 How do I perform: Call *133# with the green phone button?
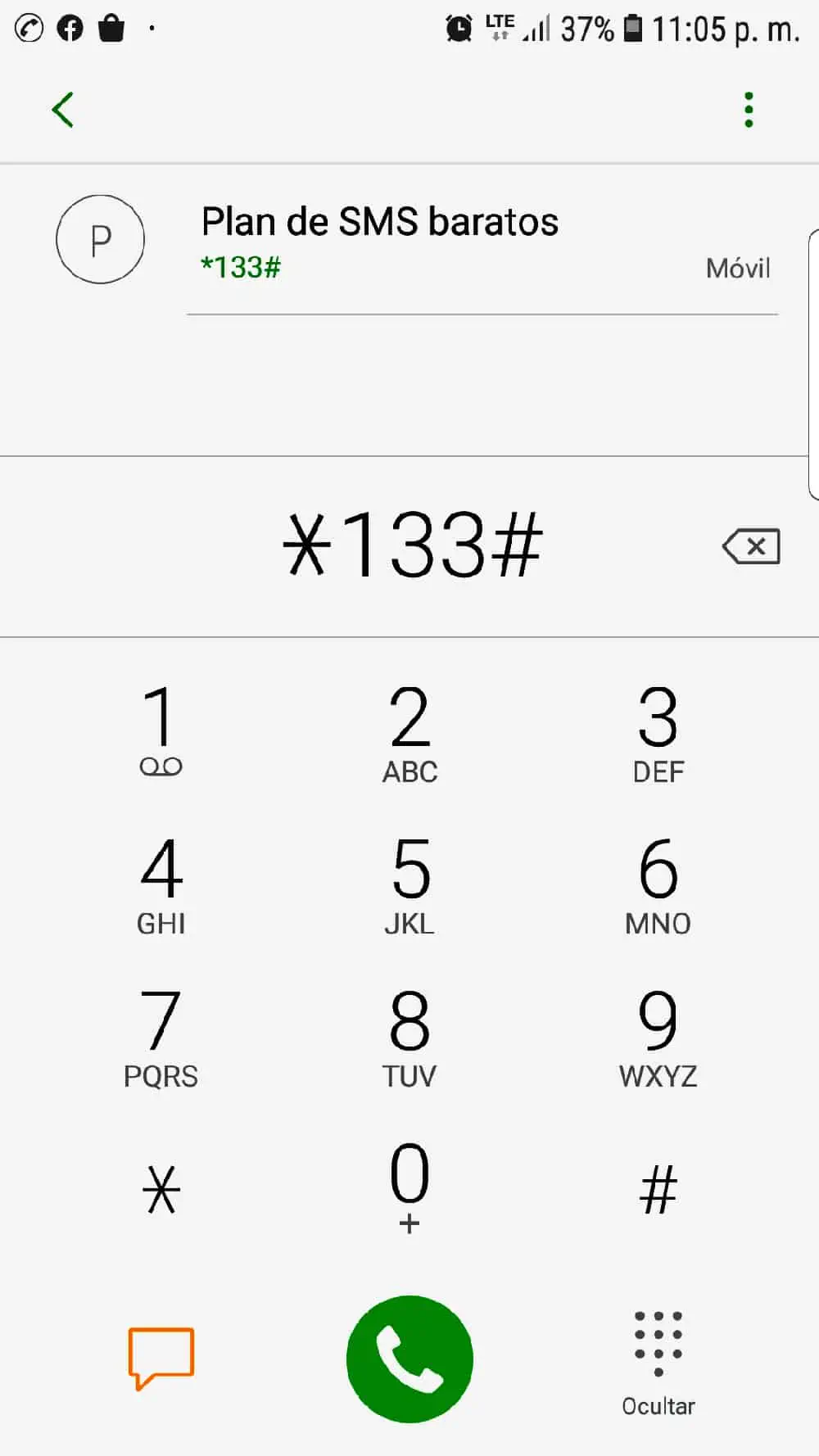tap(409, 1359)
